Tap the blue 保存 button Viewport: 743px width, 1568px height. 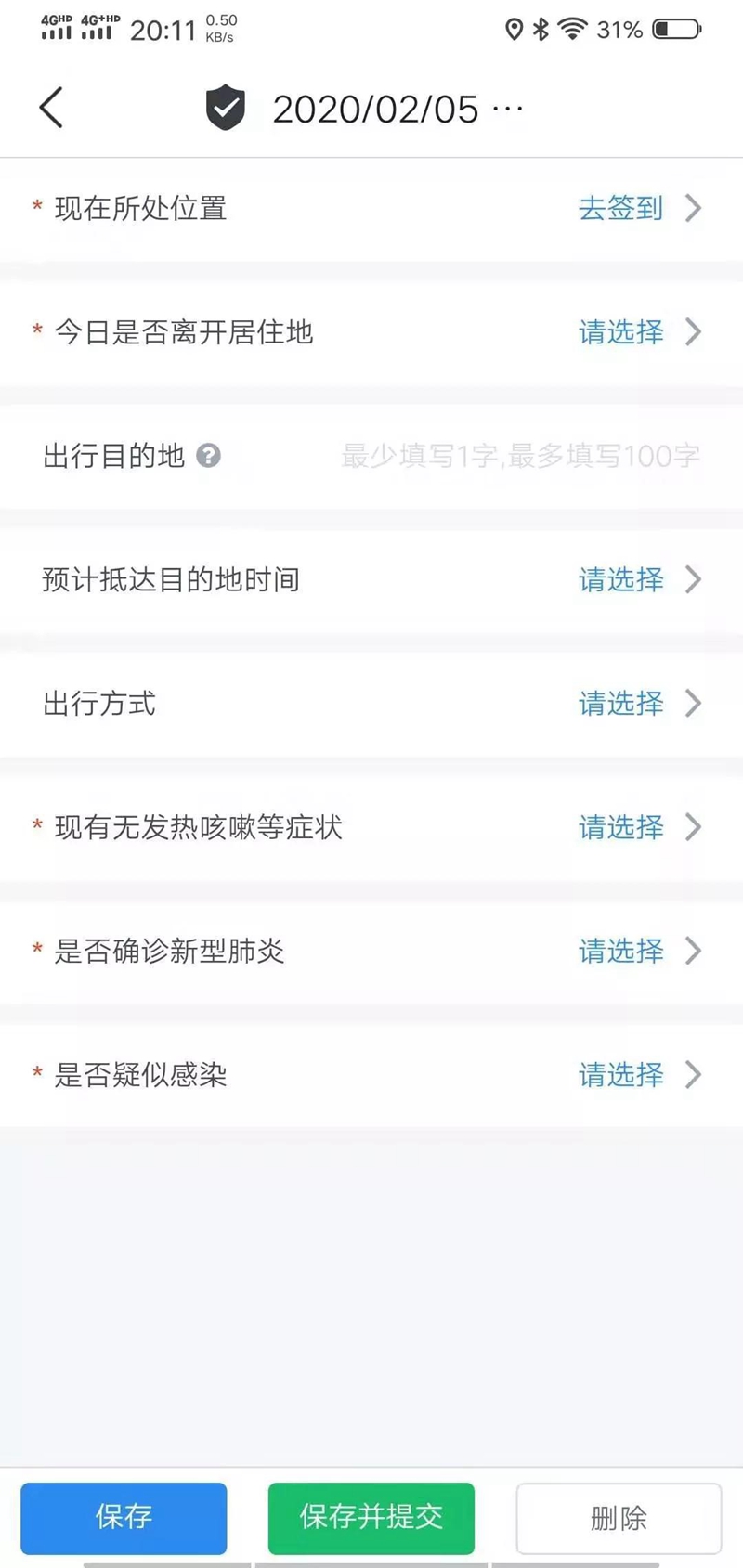[124, 1518]
